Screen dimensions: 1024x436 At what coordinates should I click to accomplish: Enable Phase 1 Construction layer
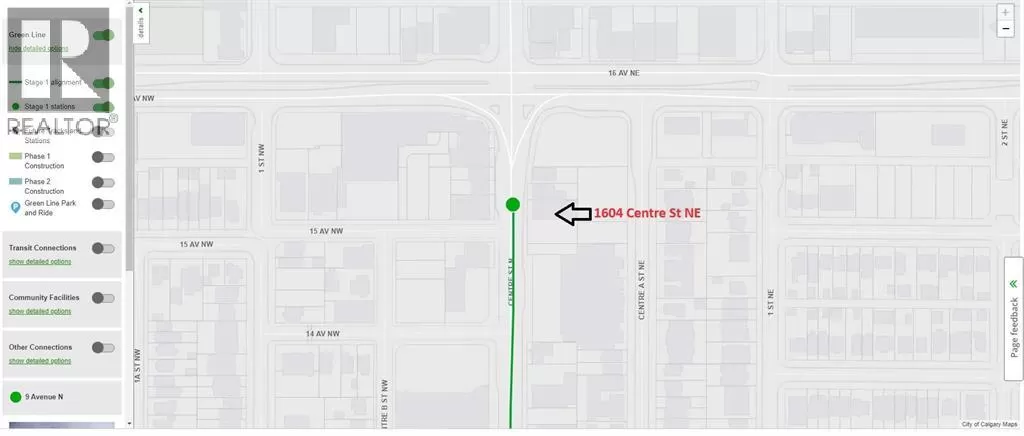(103, 157)
